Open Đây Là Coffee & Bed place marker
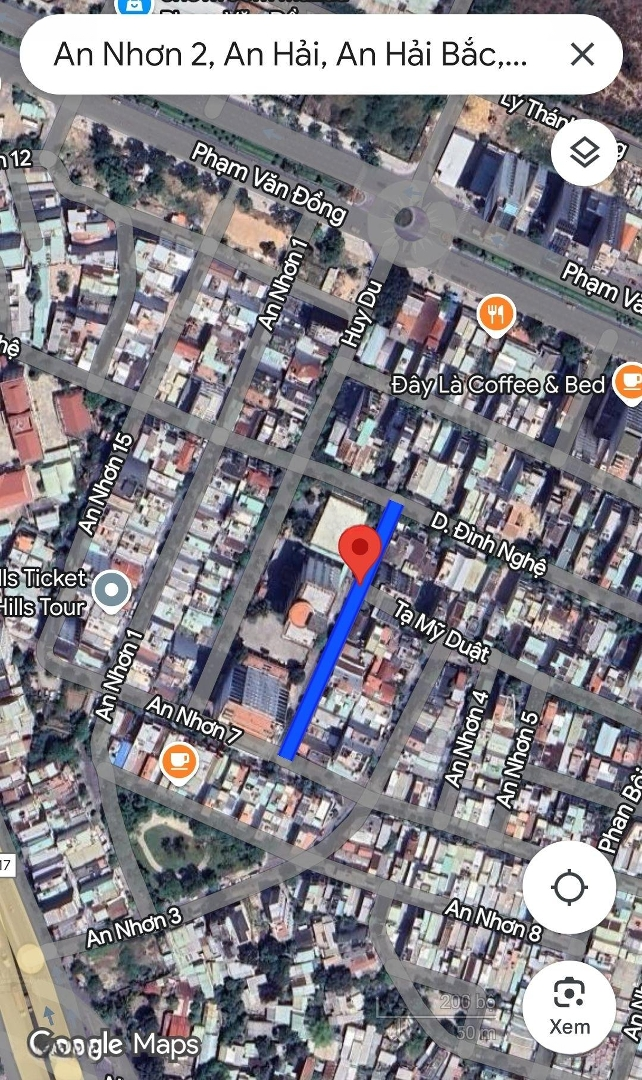The image size is (642, 1080). pyautogui.click(x=629, y=380)
